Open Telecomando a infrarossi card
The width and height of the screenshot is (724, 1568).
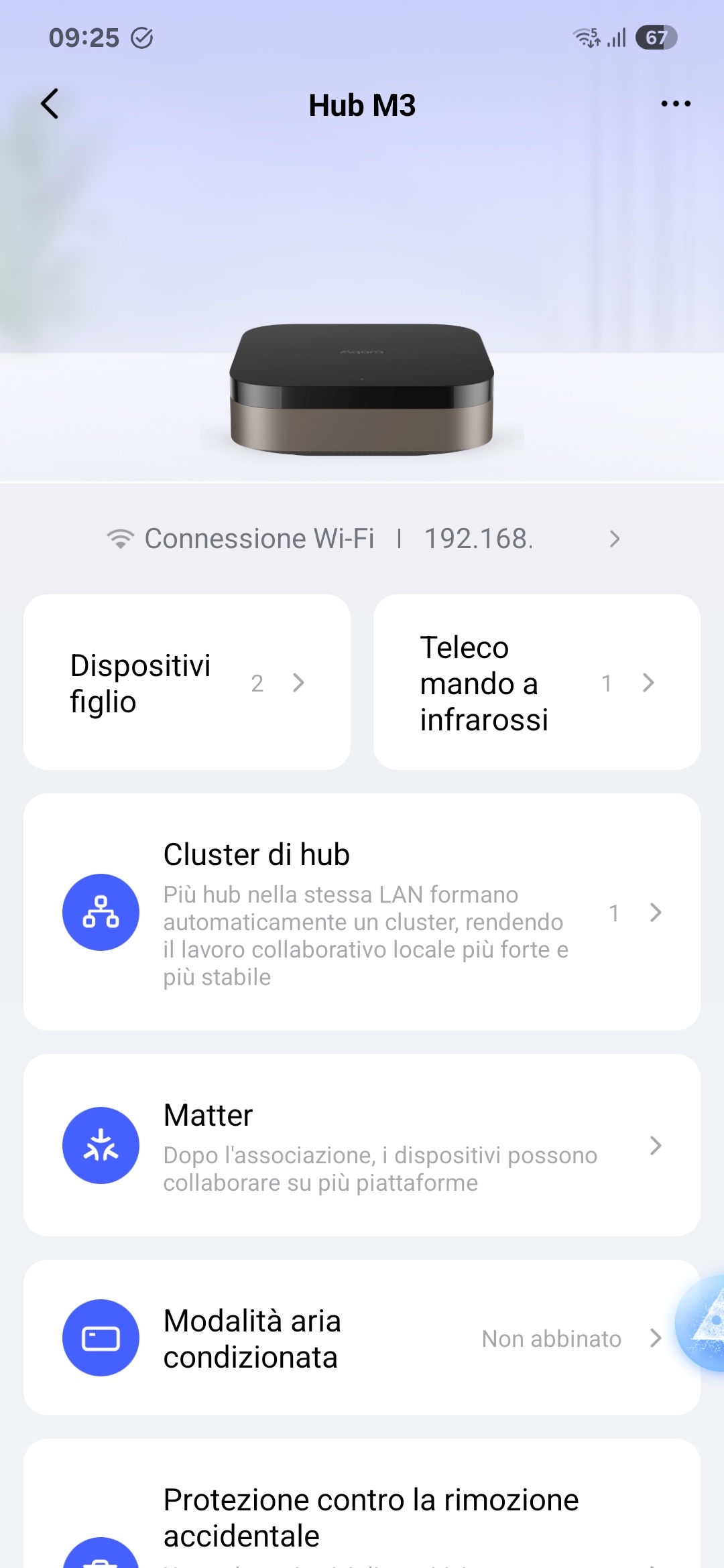coord(536,682)
